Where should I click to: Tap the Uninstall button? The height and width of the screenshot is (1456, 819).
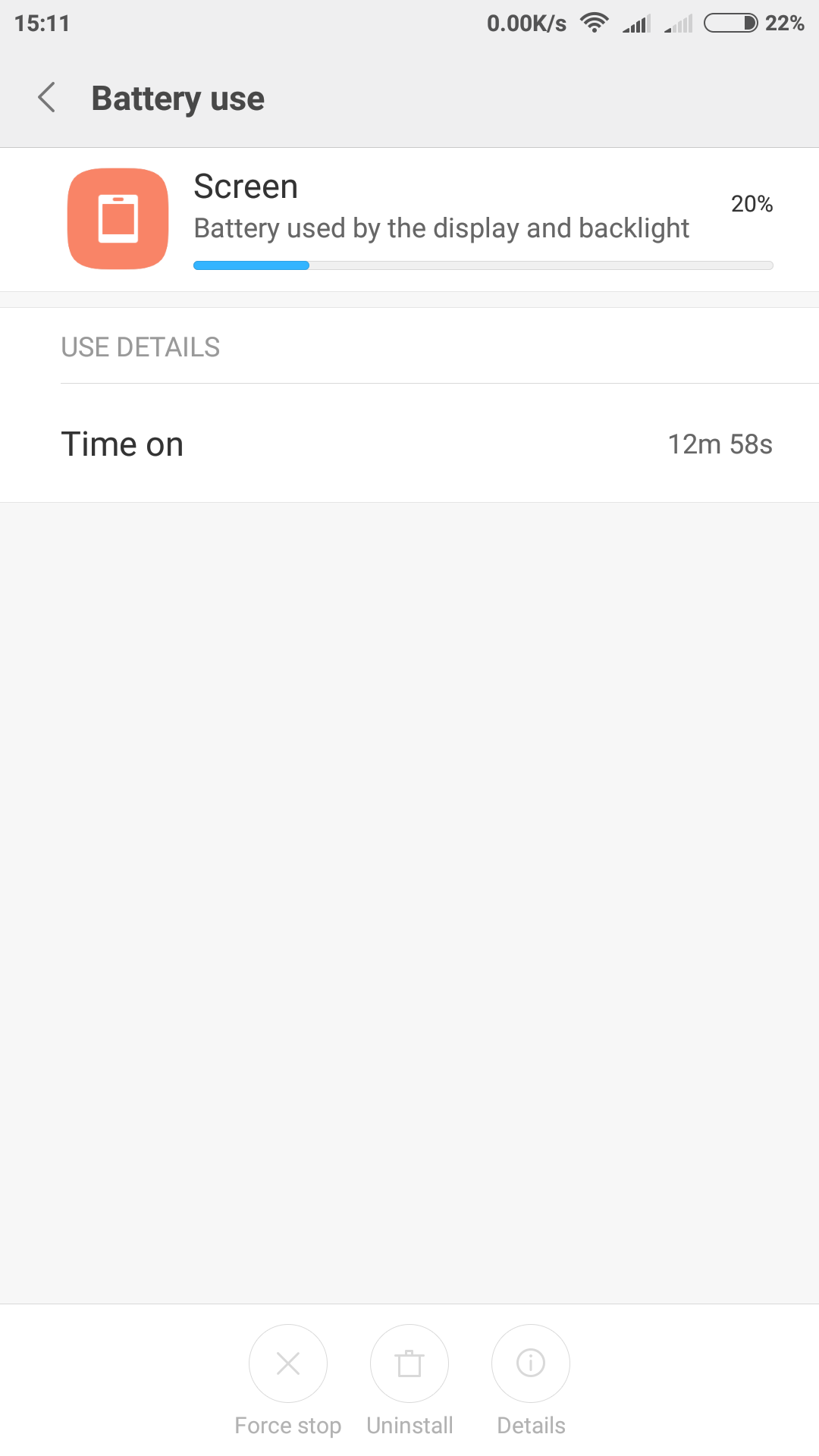tap(409, 1363)
